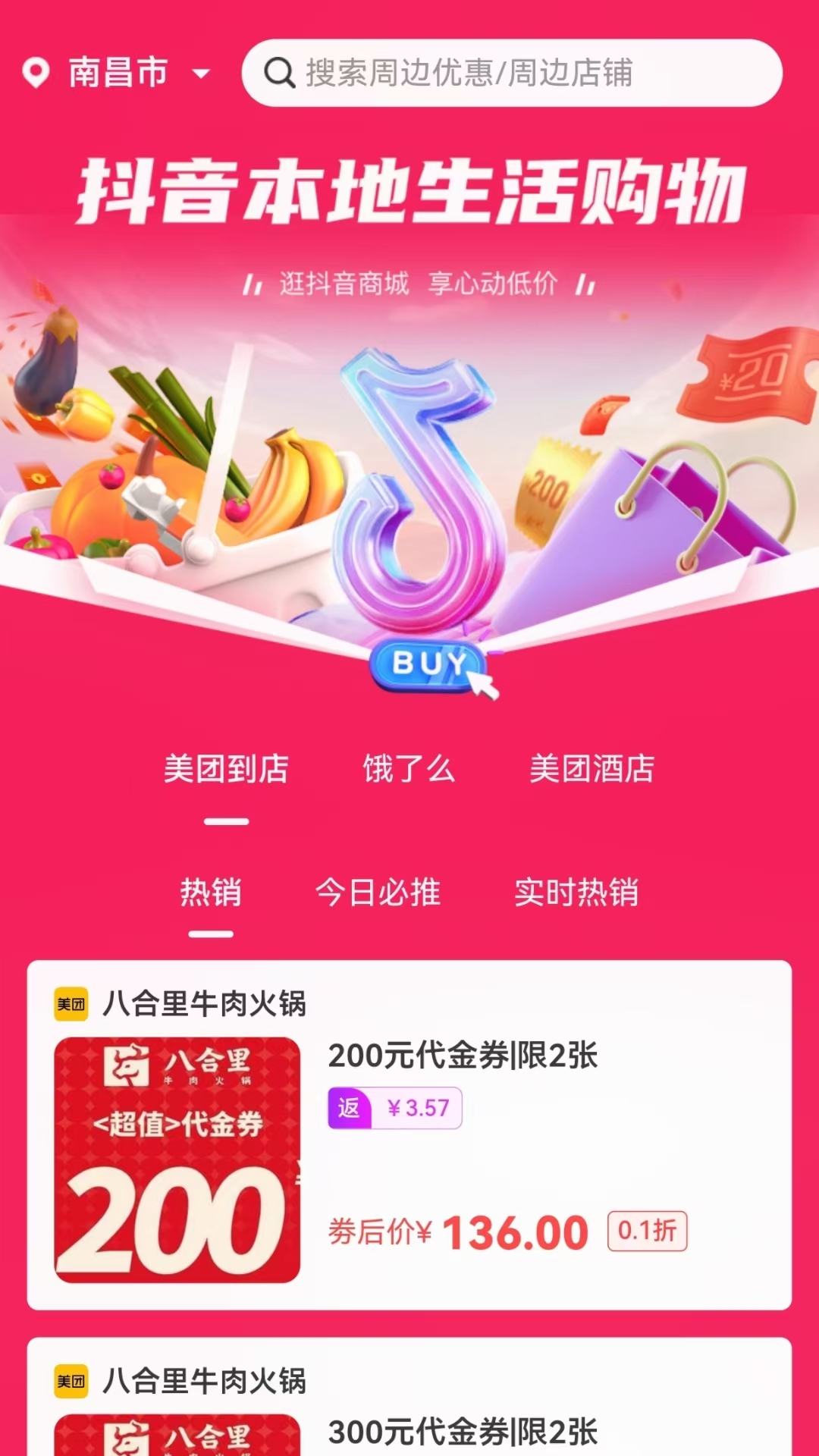Viewport: 819px width, 1456px height.
Task: Select the 美团酒店 category
Action: 594,771
